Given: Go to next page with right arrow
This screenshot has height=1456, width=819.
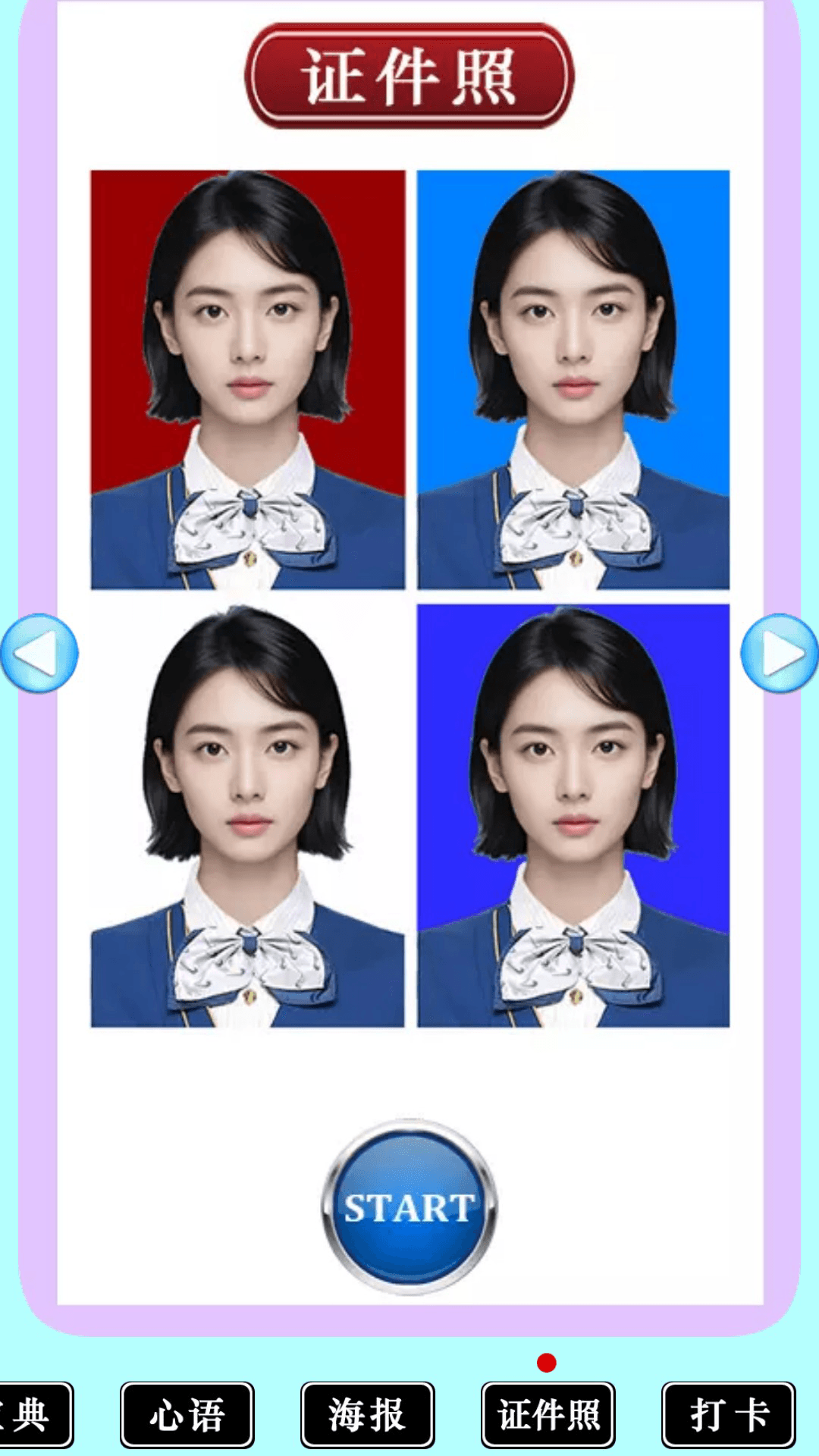Looking at the screenshot, I should click(780, 653).
